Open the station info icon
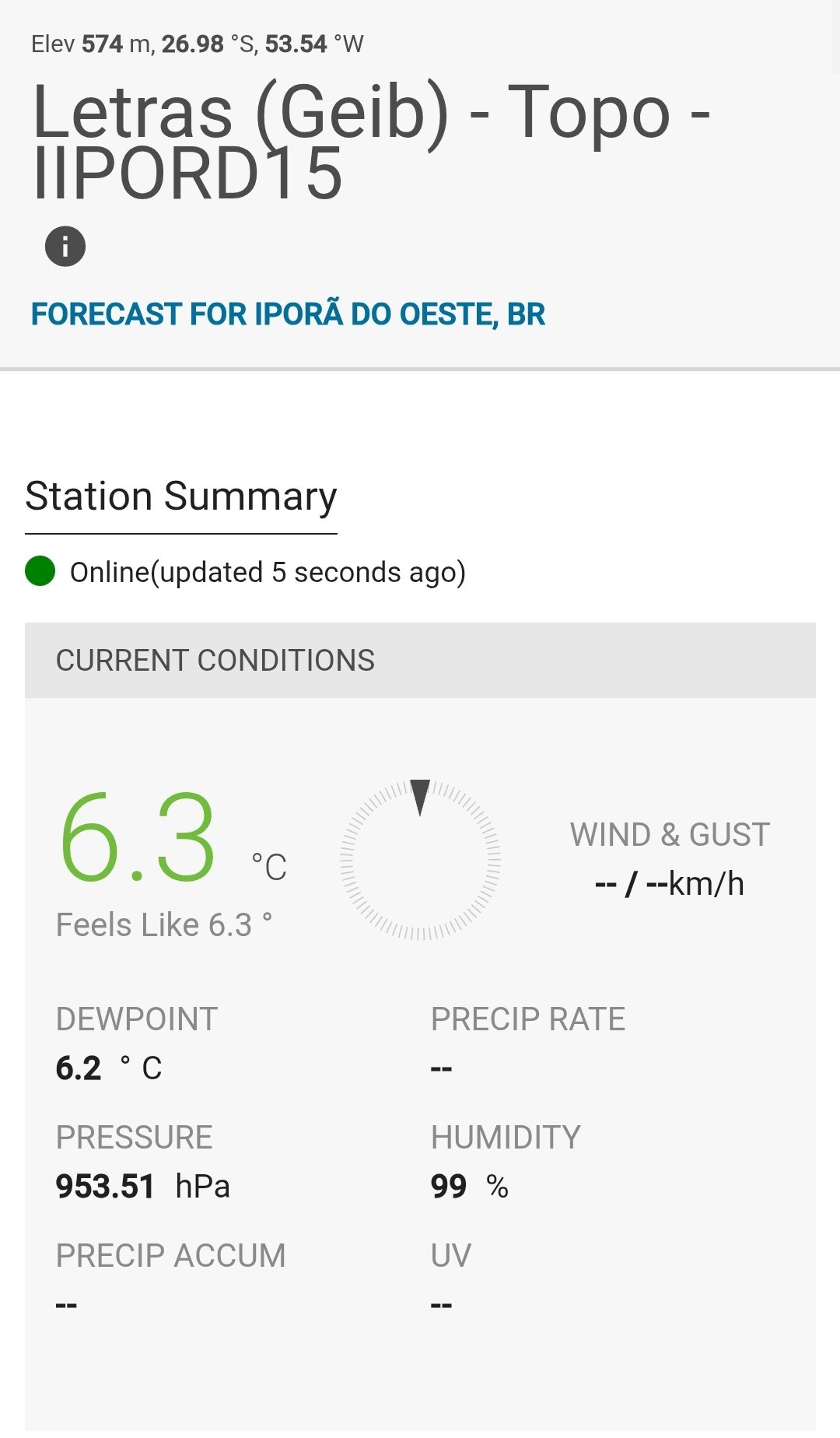 [65, 247]
